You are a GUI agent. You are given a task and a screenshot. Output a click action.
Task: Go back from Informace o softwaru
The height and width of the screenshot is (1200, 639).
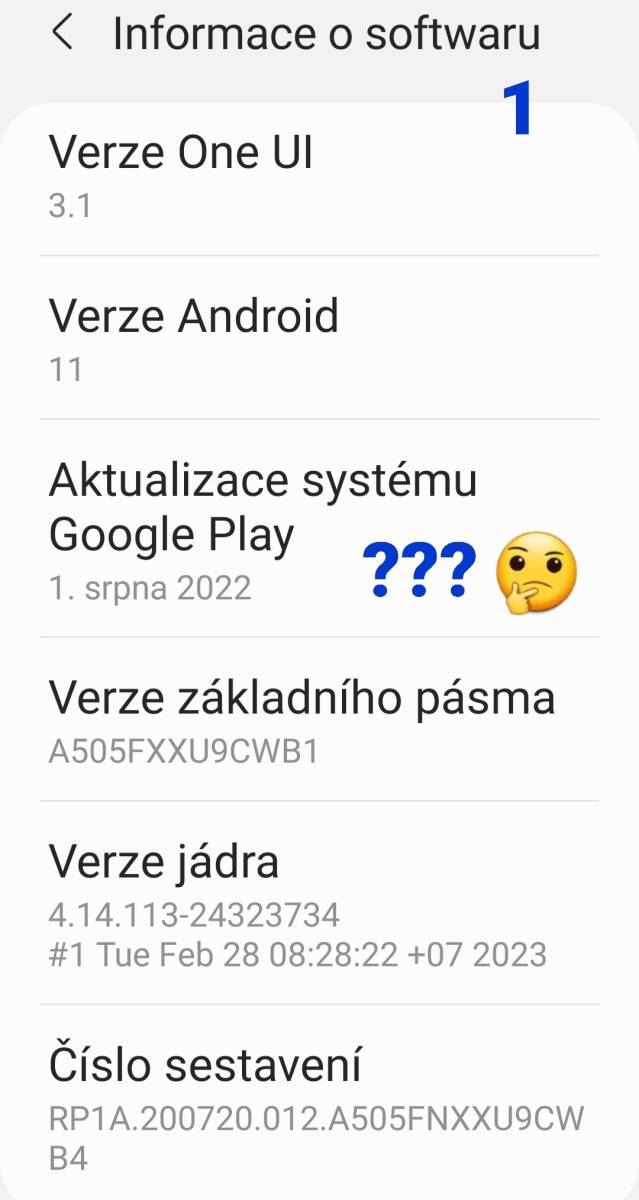pos(62,33)
